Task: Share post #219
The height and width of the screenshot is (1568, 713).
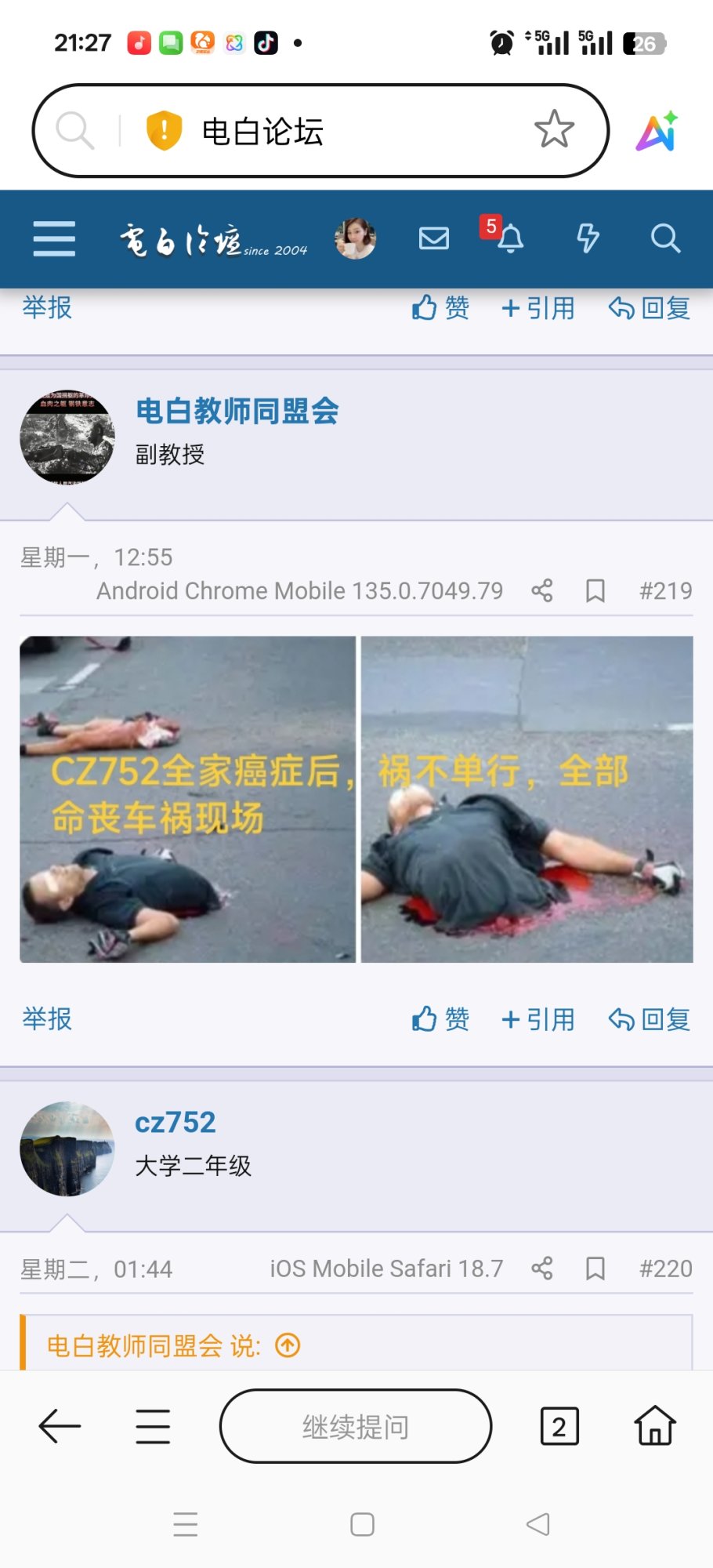Action: [542, 590]
